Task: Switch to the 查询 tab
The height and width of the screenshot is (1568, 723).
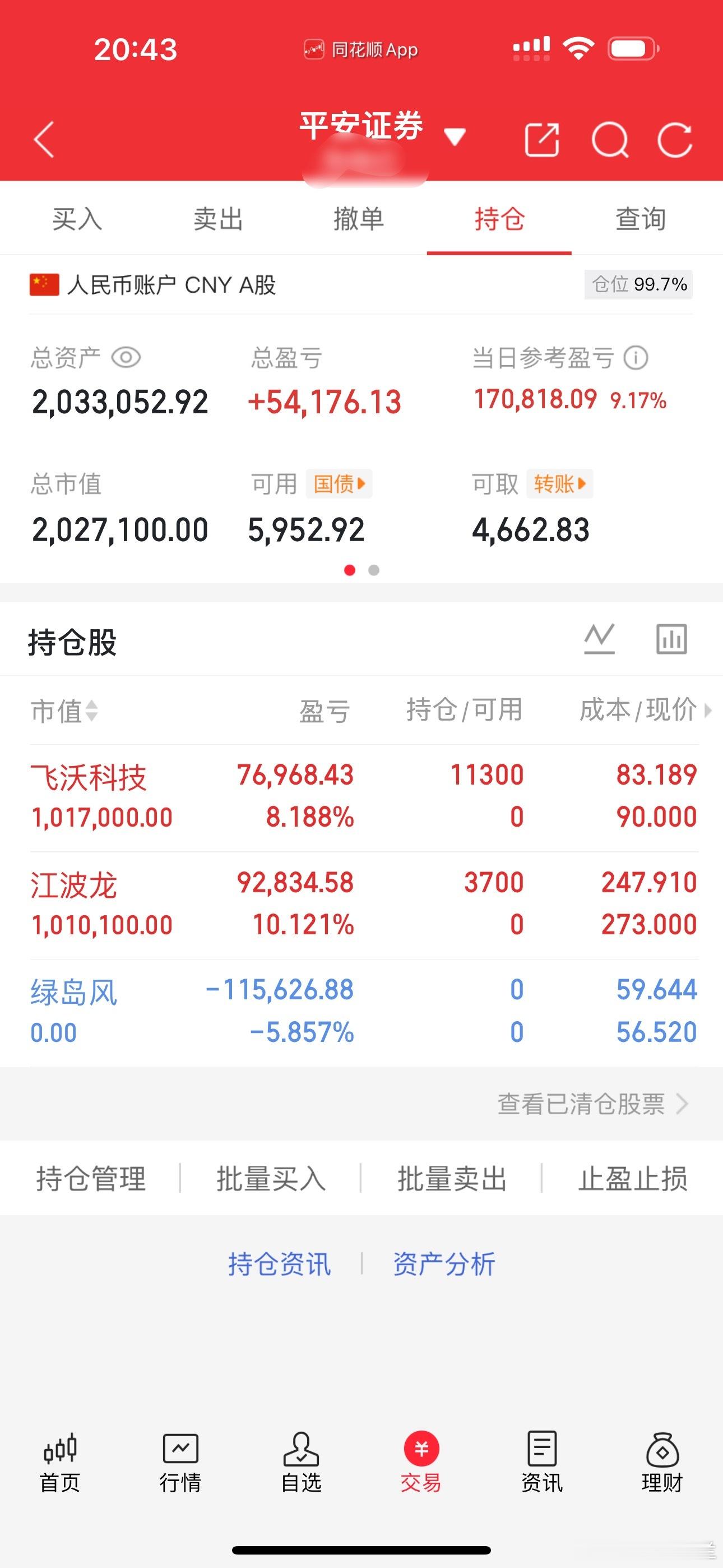Action: click(640, 219)
